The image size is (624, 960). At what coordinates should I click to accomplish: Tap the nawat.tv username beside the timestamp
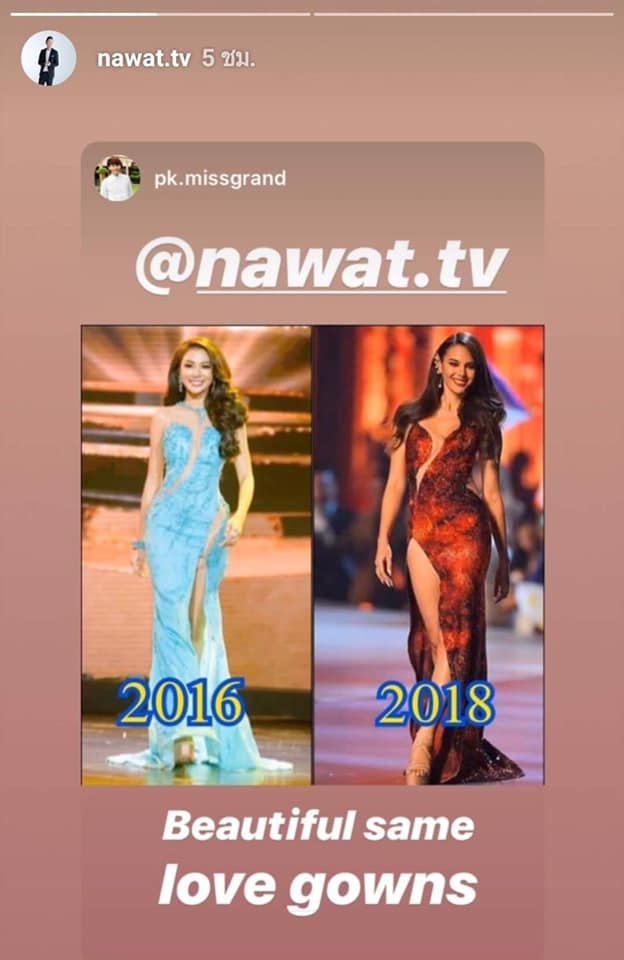pos(142,59)
